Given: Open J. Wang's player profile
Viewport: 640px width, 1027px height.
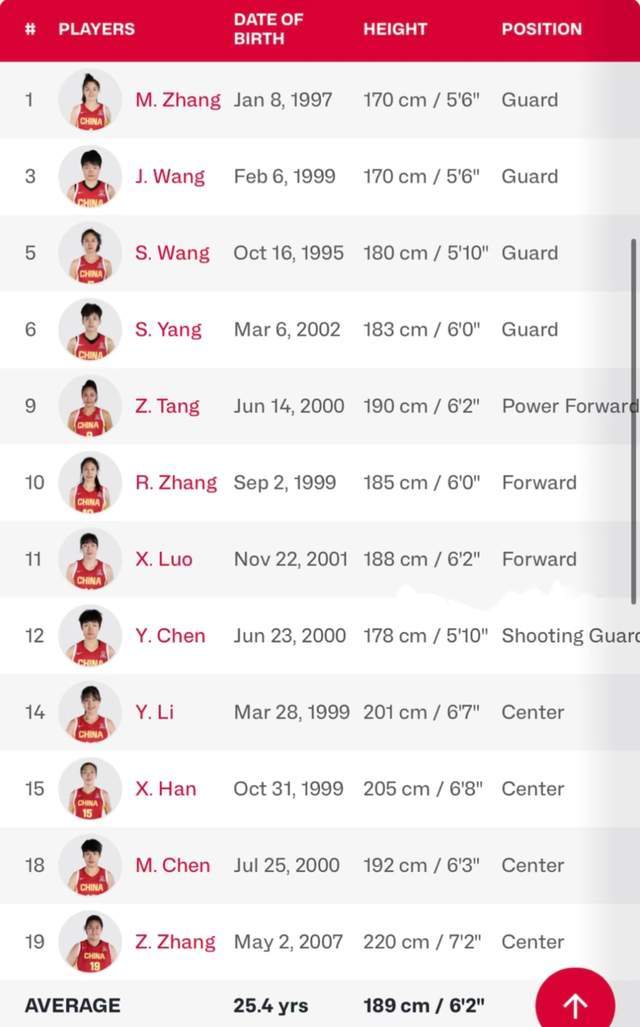Looking at the screenshot, I should (x=169, y=177).
